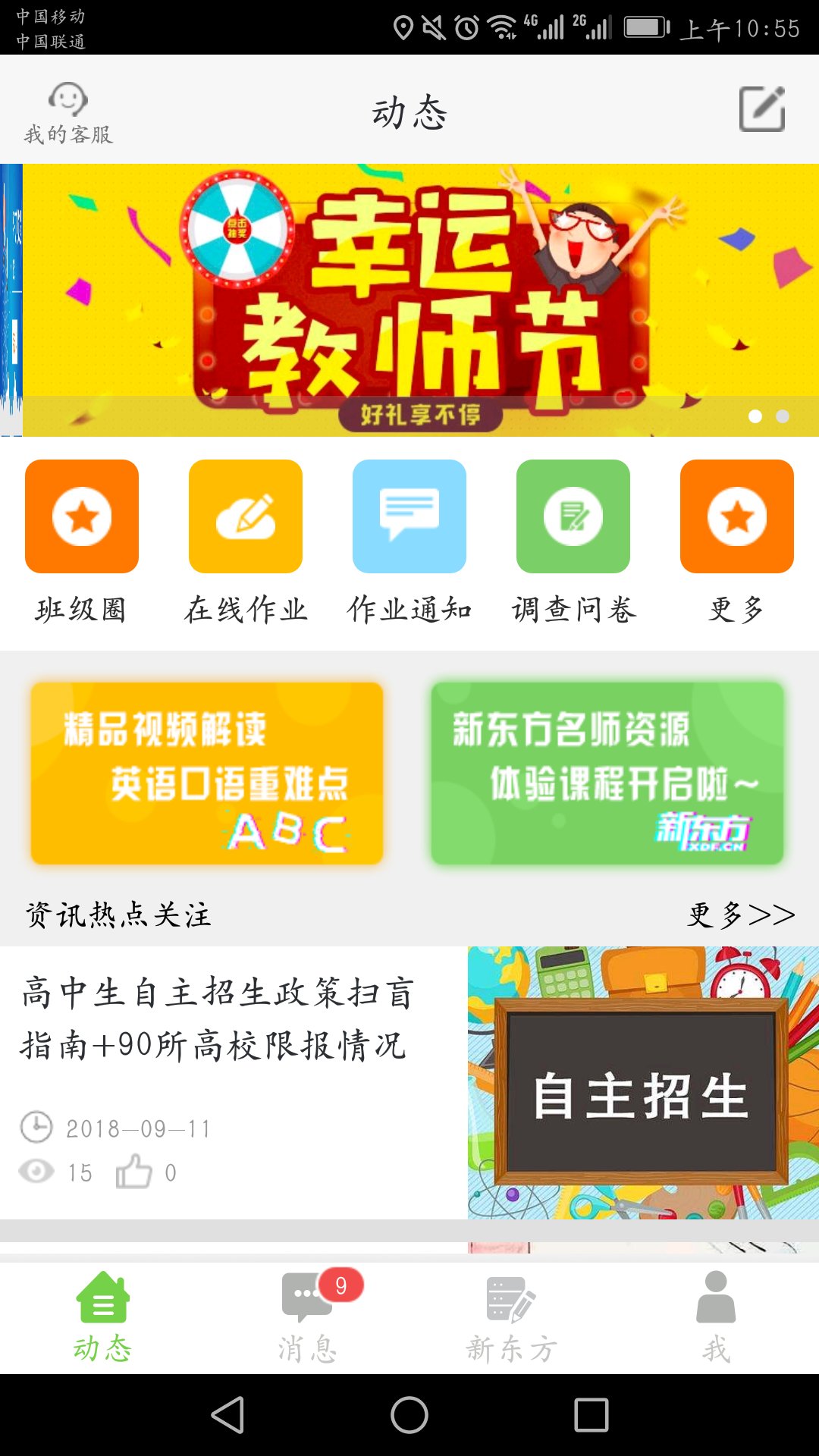This screenshot has width=819, height=1456.
Task: Switch to the 我 tab
Action: pyautogui.click(x=717, y=1318)
